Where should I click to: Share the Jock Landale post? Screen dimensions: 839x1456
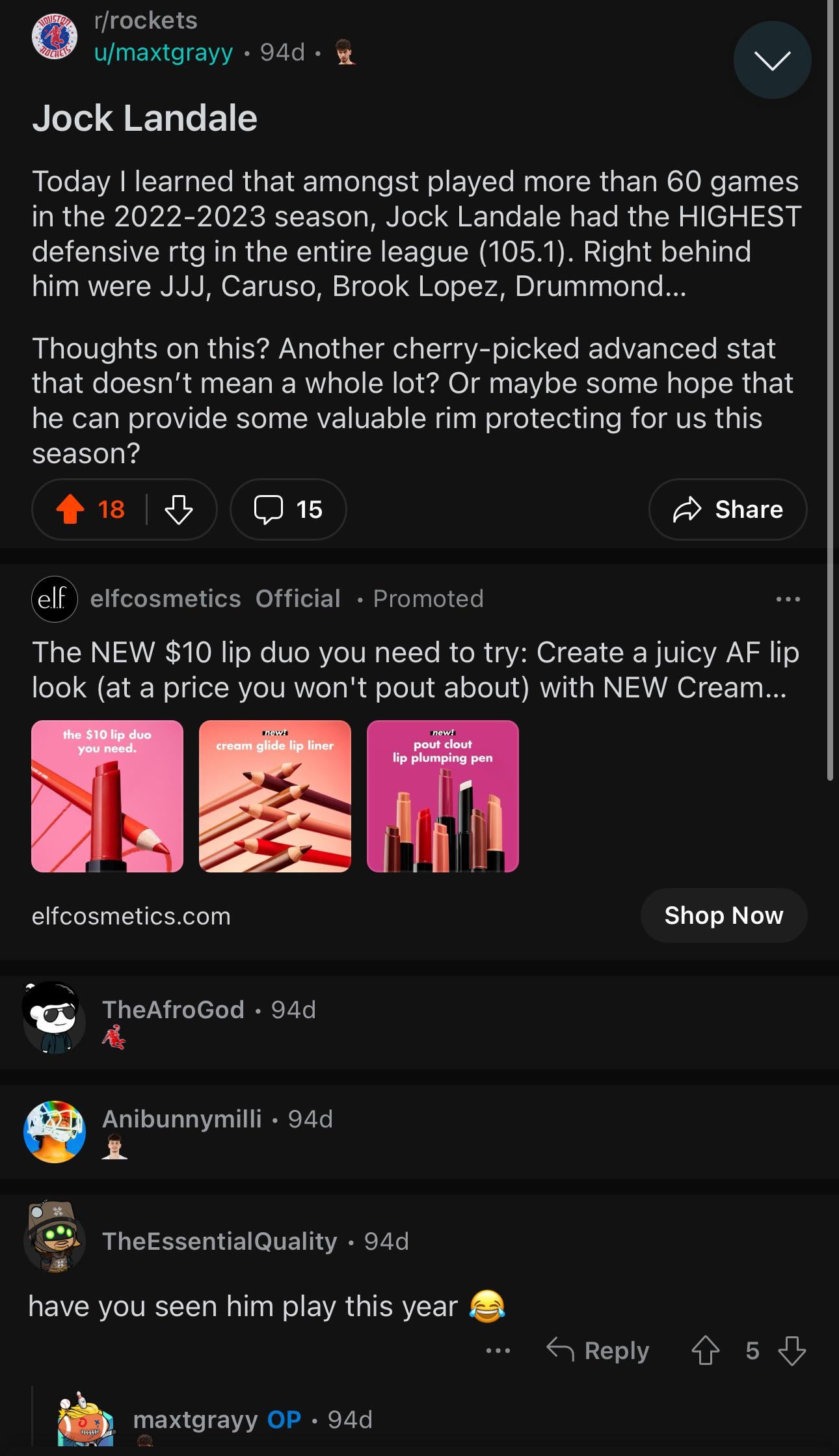[727, 509]
